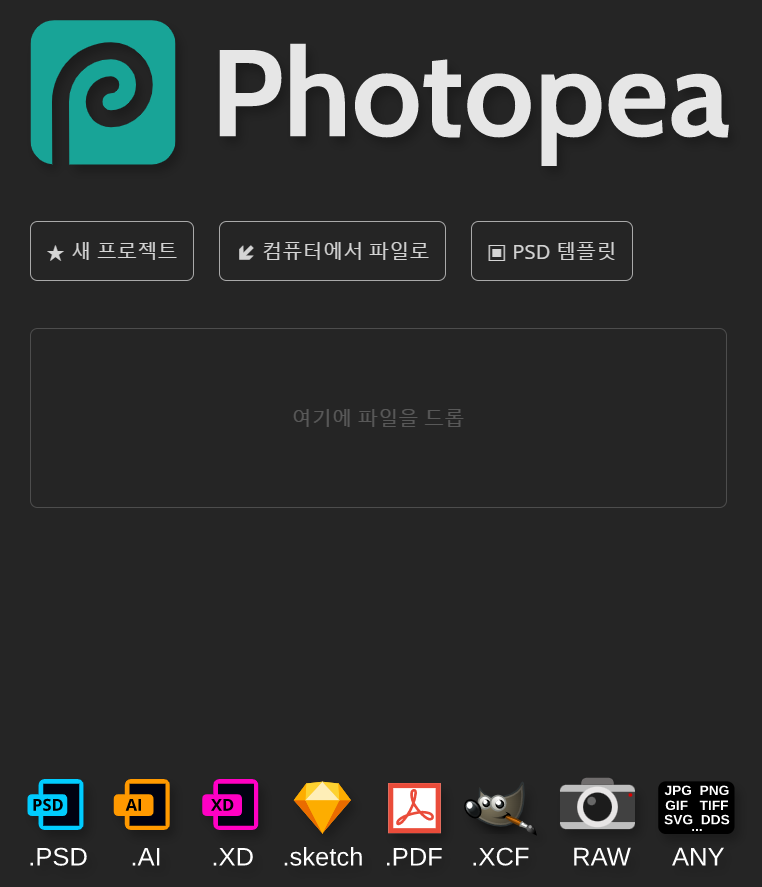This screenshot has width=762, height=887.
Task: Tap the file drop area
Action: (x=378, y=418)
